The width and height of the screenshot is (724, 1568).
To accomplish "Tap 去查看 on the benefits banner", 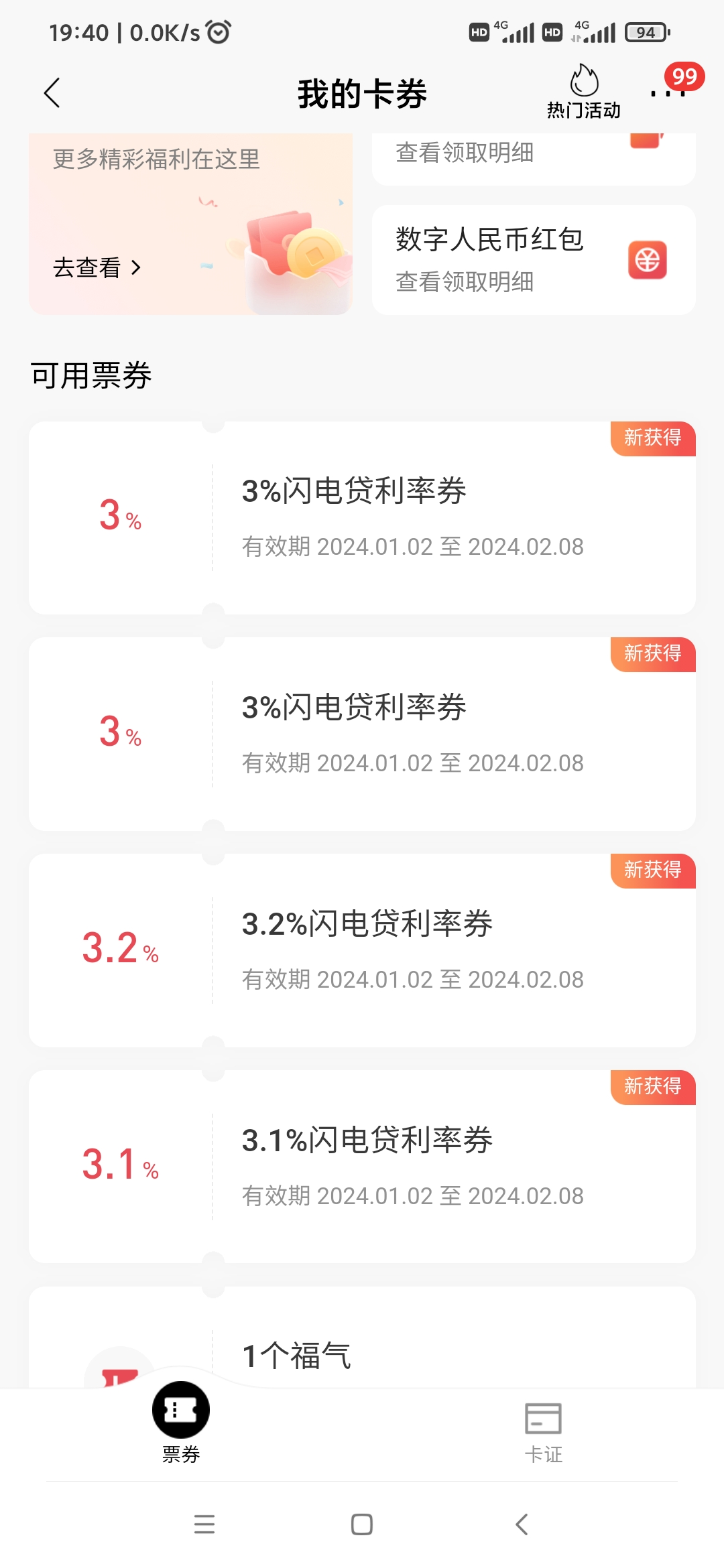I will pyautogui.click(x=97, y=267).
